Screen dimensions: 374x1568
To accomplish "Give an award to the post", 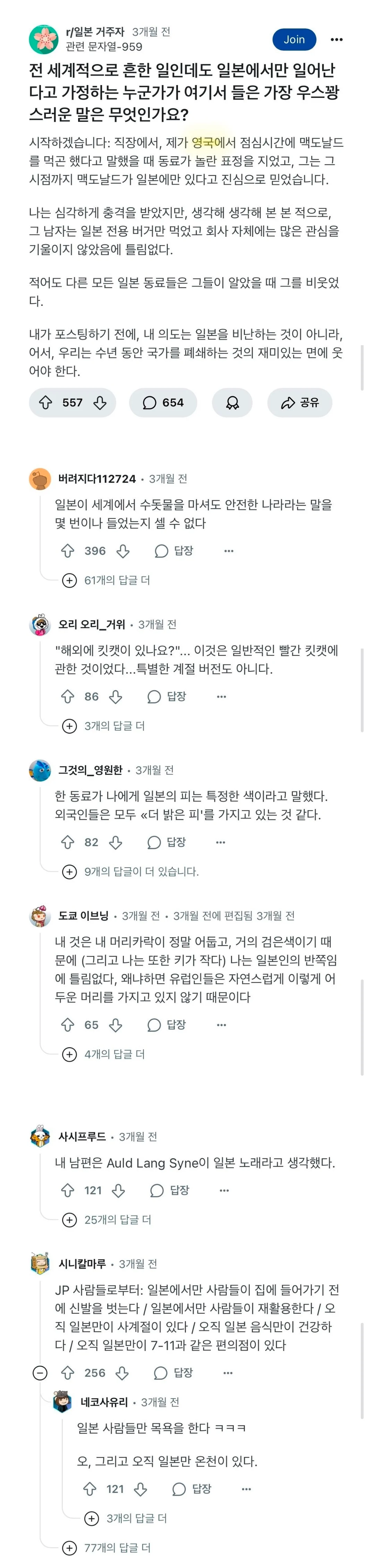I will pyautogui.click(x=232, y=402).
